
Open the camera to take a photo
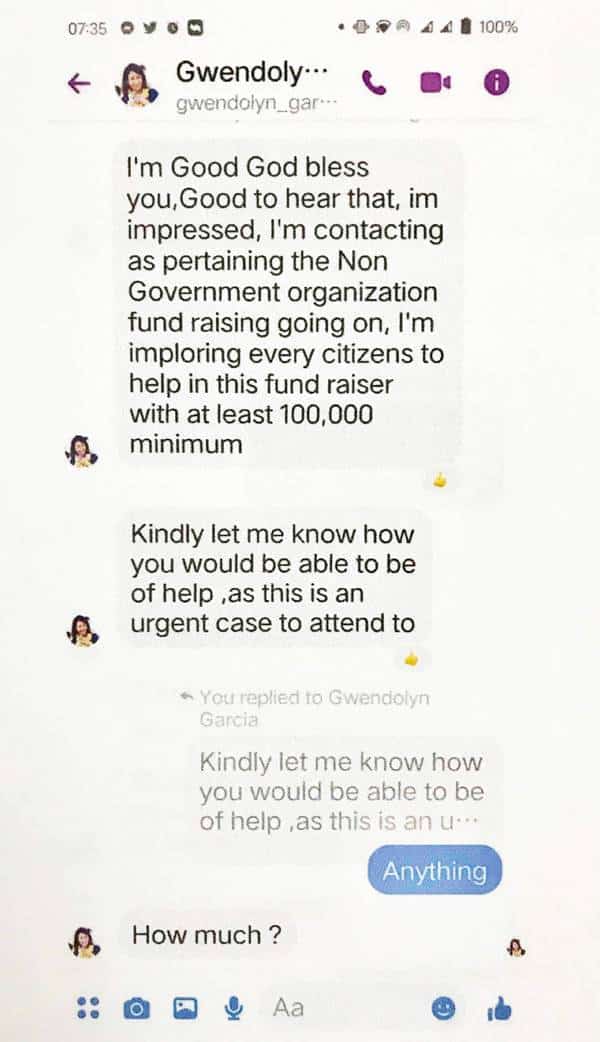tap(137, 1009)
